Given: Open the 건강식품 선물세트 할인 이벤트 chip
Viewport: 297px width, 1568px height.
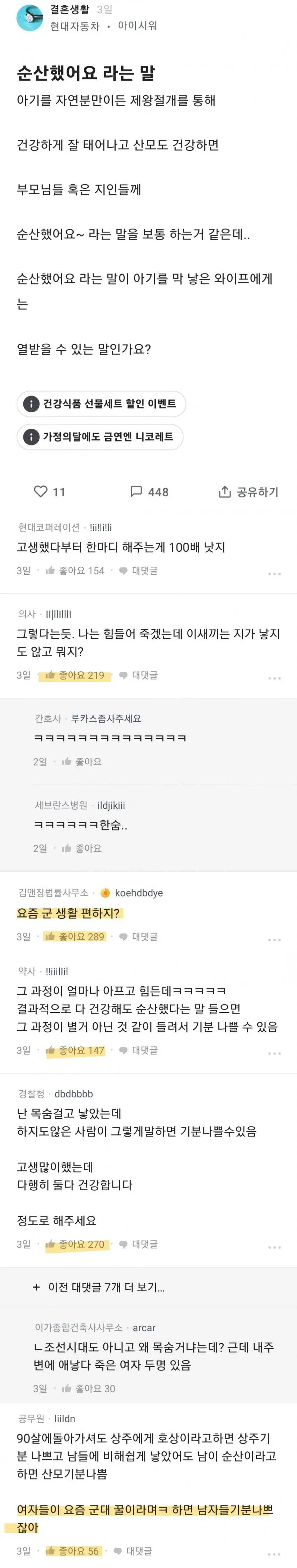Looking at the screenshot, I should [x=101, y=404].
